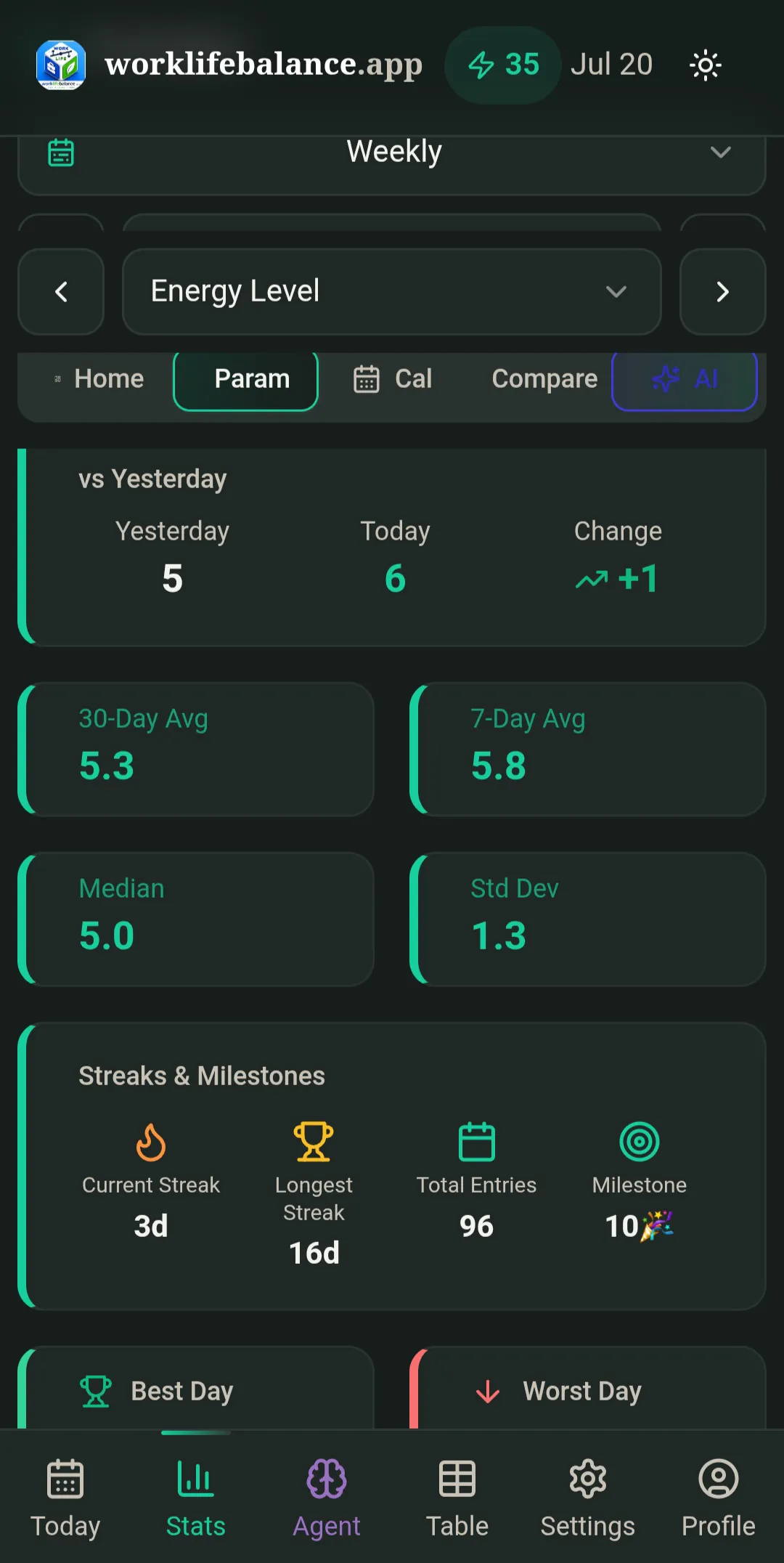
Task: Select the Param sub-tab
Action: [246, 379]
